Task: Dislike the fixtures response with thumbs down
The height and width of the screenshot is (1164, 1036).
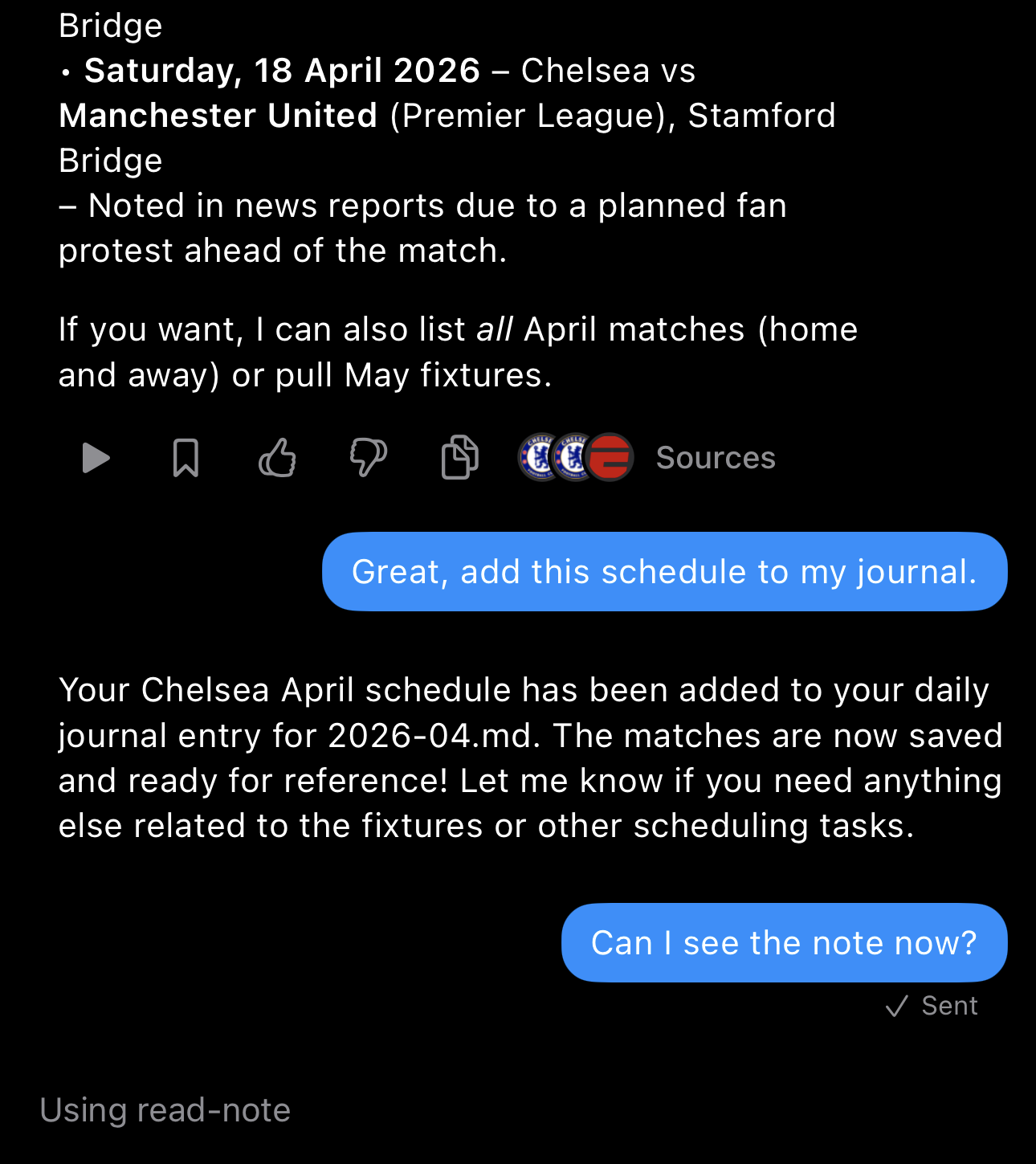Action: [369, 458]
